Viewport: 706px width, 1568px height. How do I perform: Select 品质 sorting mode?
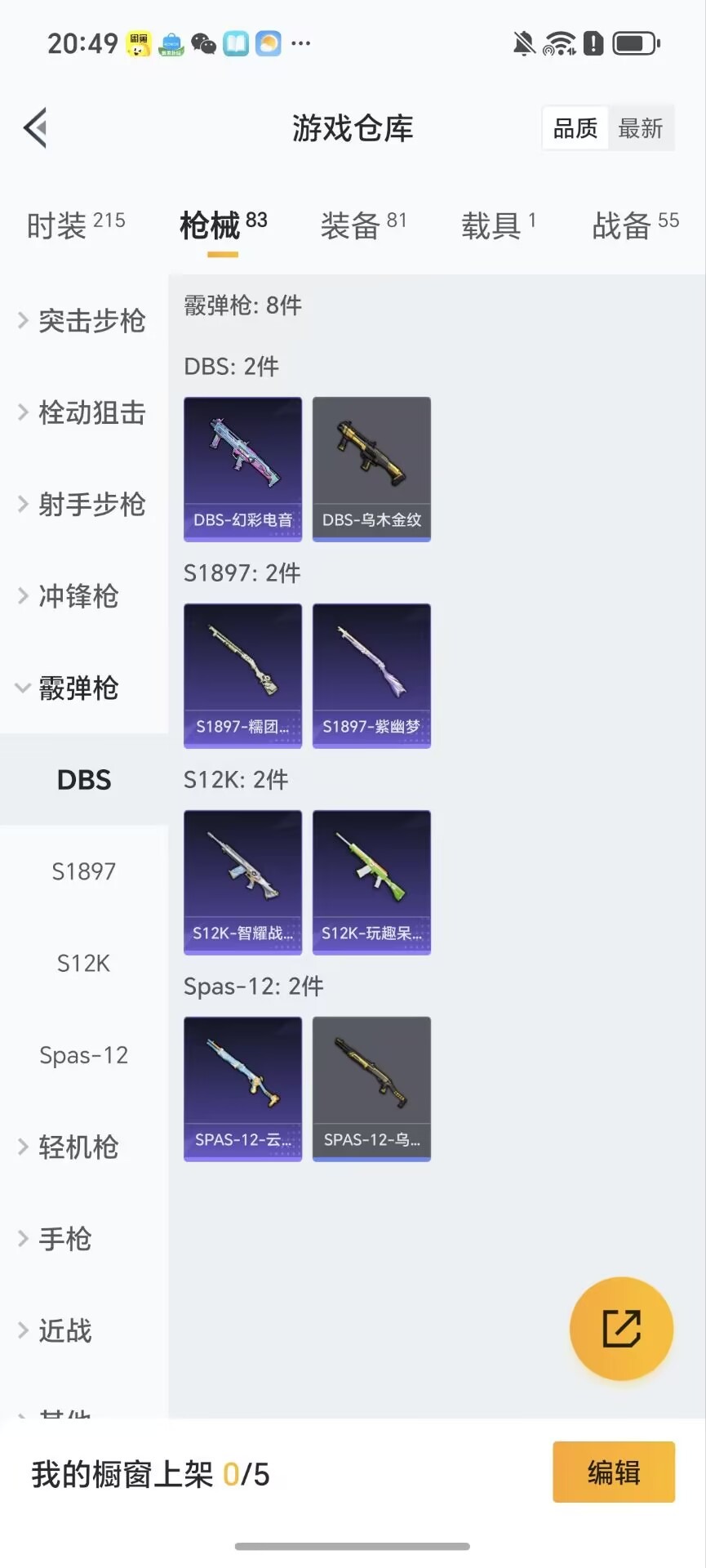574,128
